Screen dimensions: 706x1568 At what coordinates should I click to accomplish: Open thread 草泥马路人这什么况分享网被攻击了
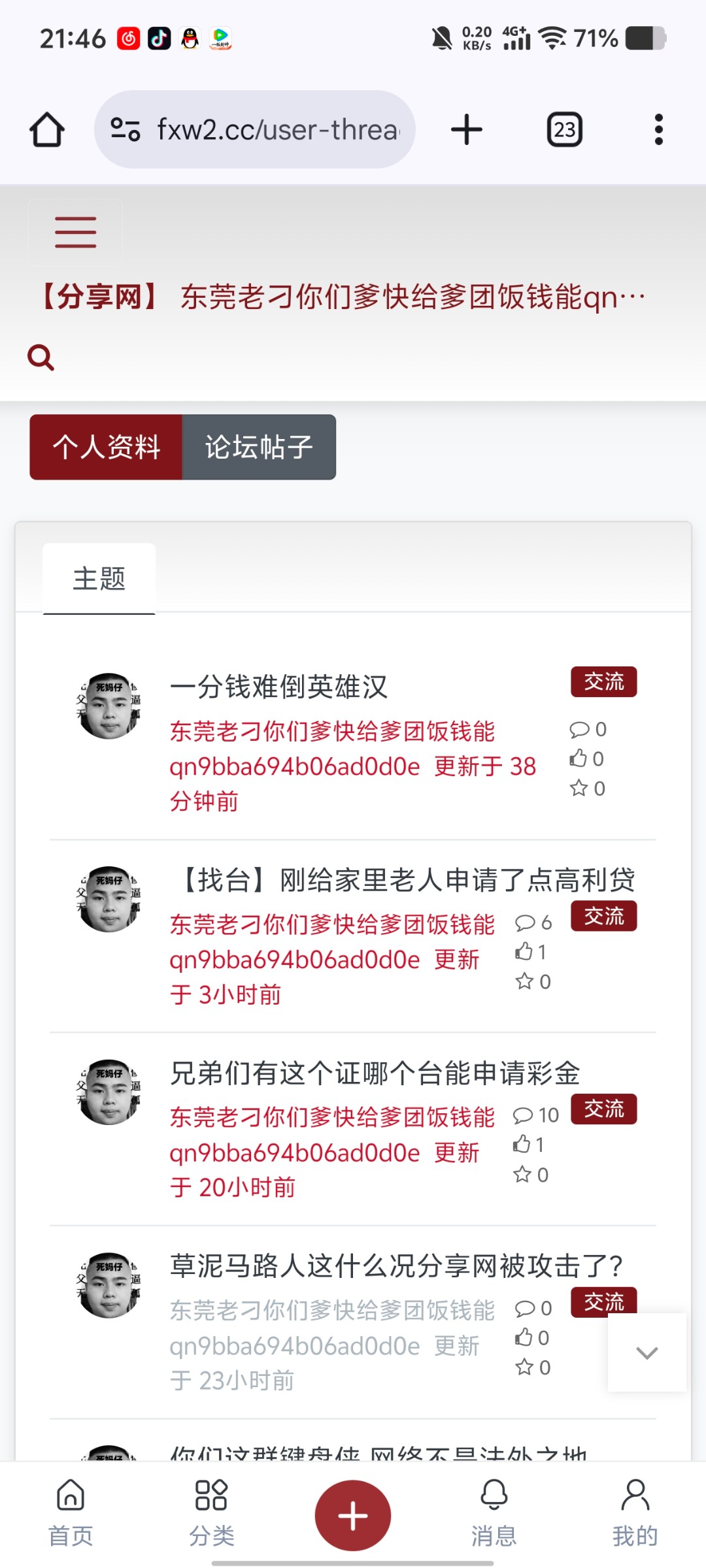(395, 1266)
